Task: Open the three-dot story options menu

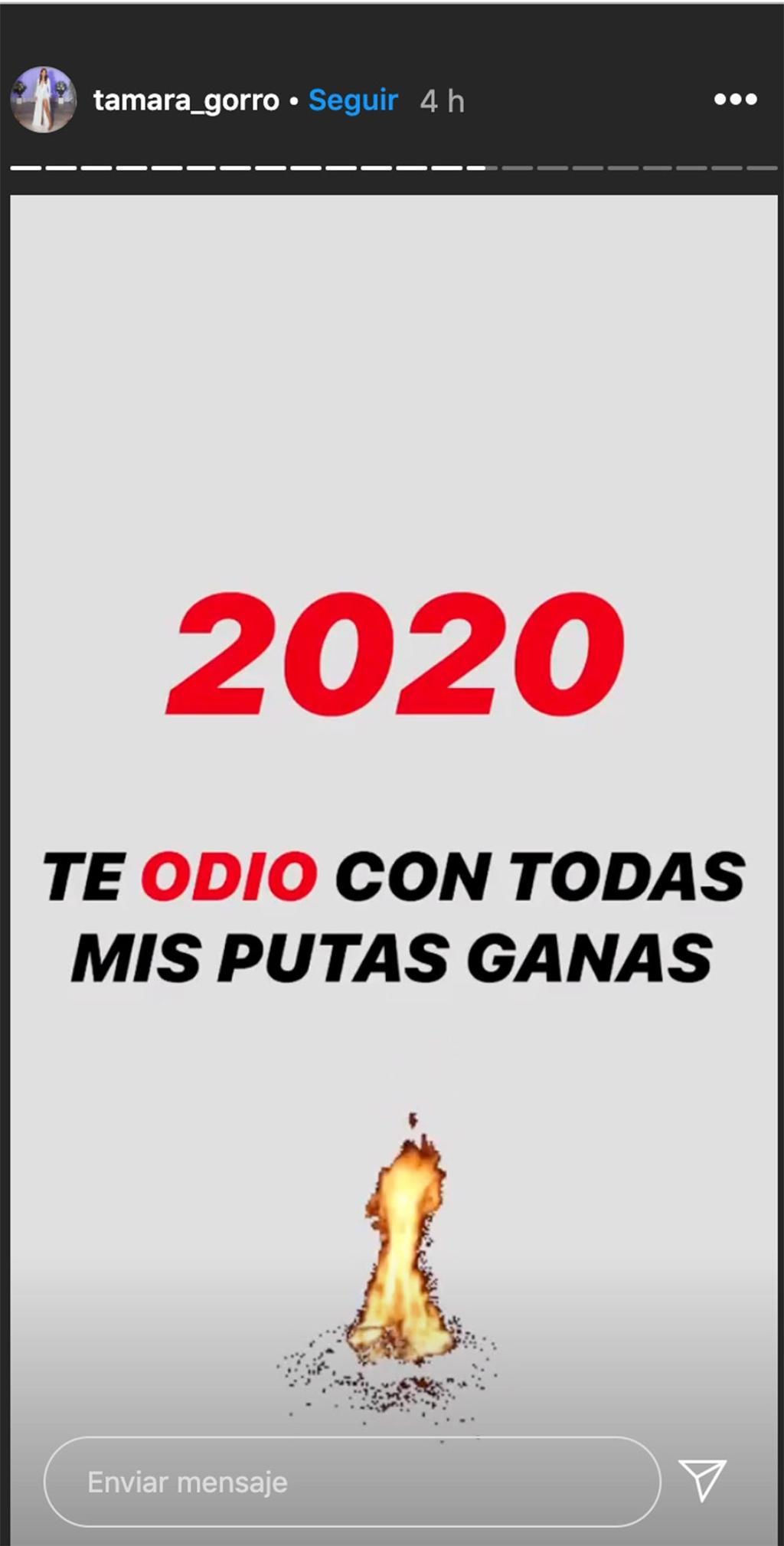Action: pyautogui.click(x=735, y=100)
